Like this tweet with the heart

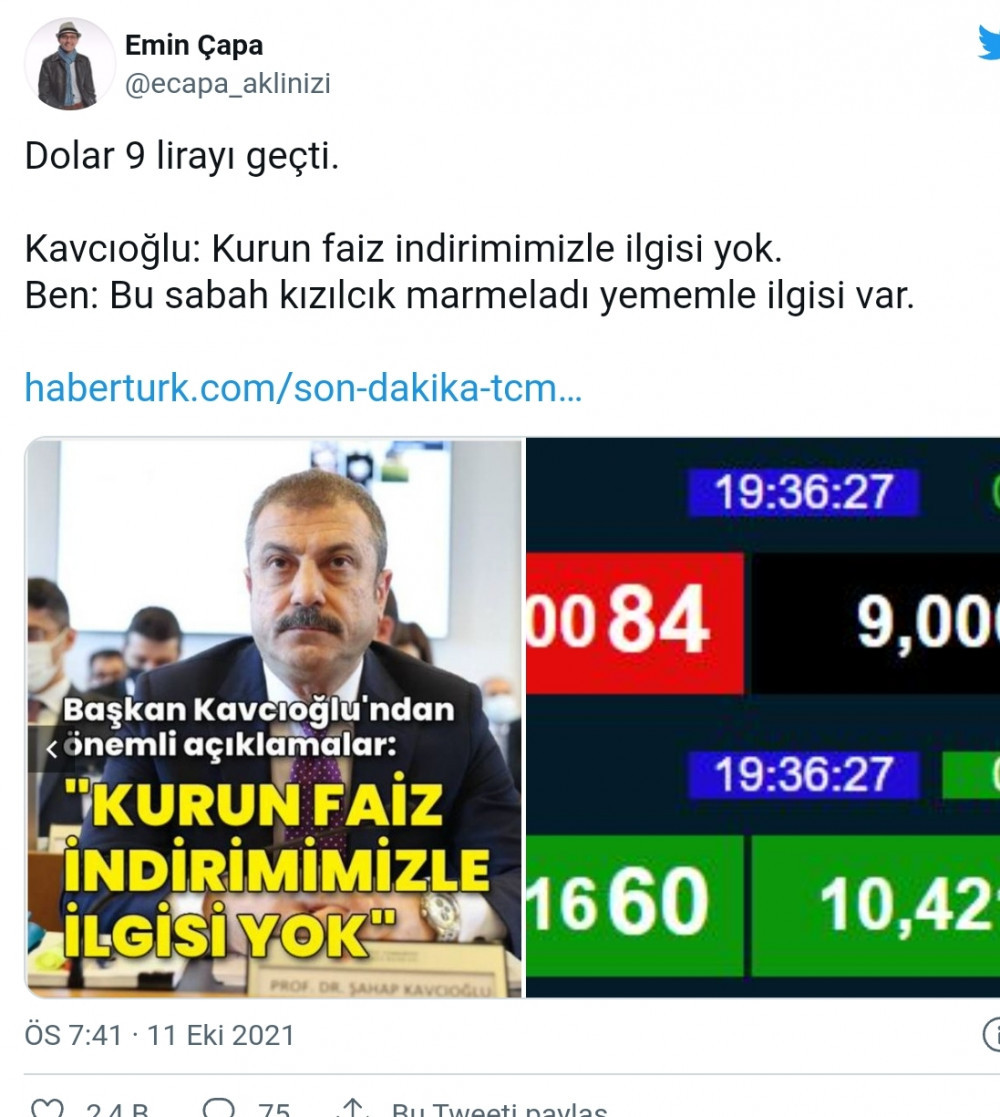(x=45, y=1108)
